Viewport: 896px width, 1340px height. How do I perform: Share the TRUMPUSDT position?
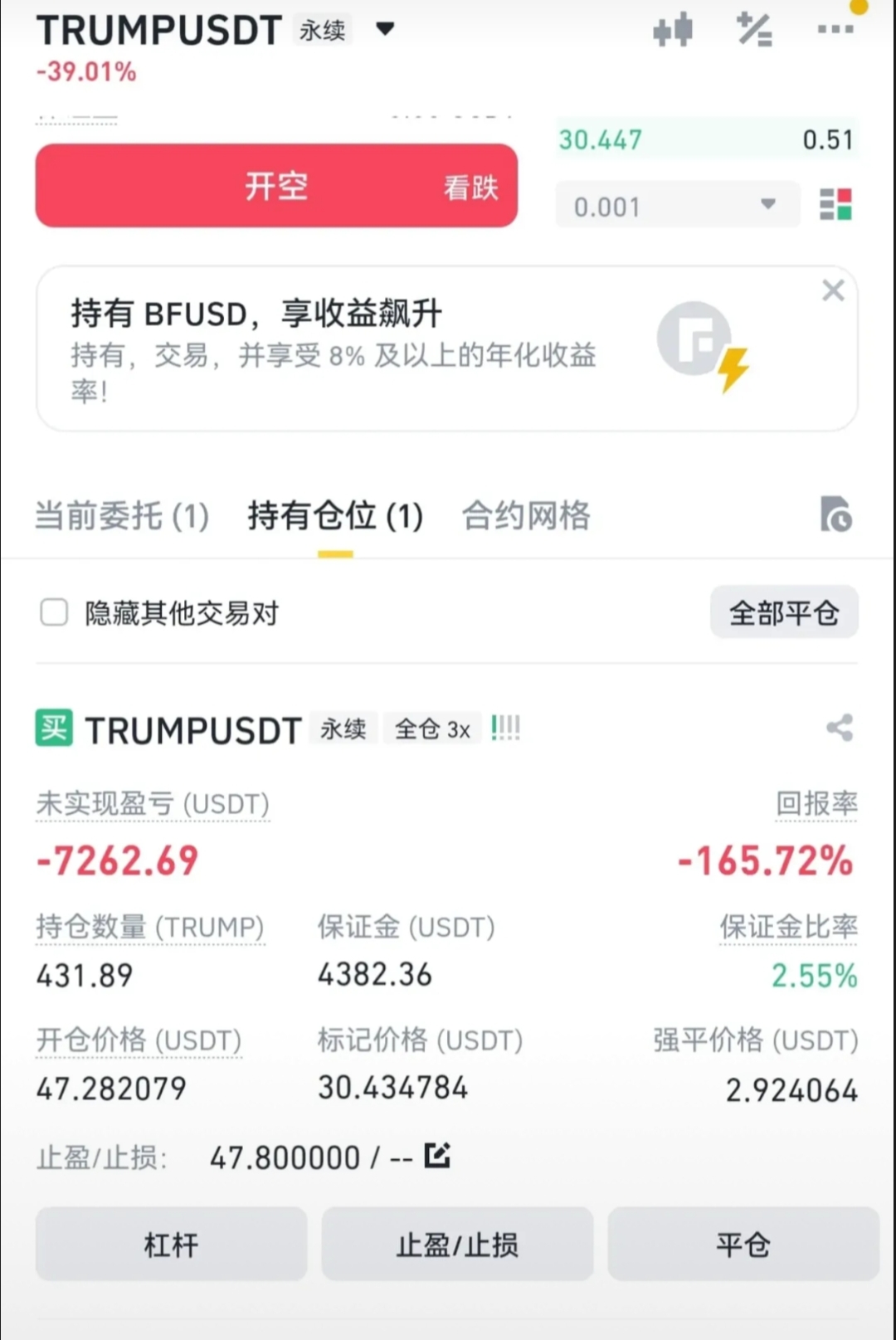pos(839,728)
